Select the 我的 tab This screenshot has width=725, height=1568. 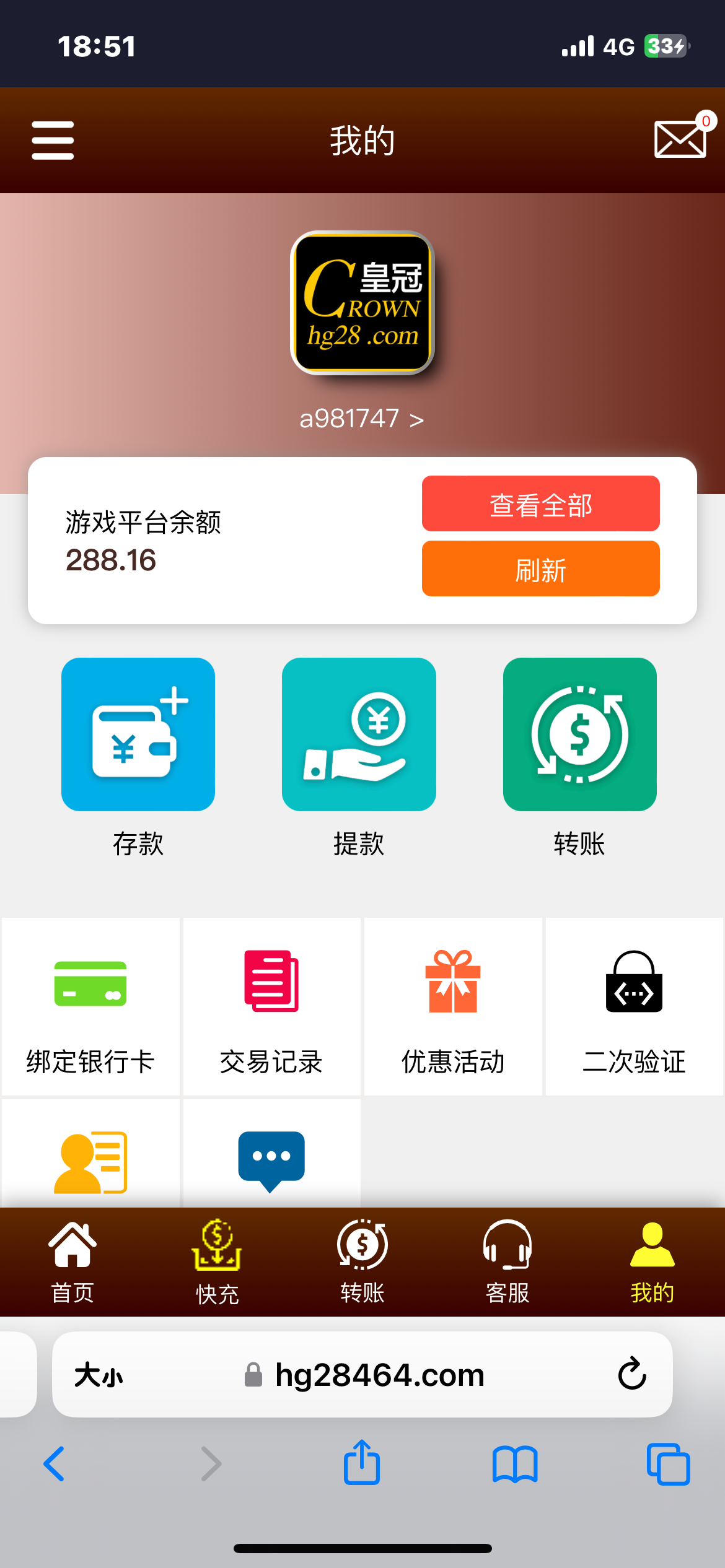click(x=652, y=1263)
